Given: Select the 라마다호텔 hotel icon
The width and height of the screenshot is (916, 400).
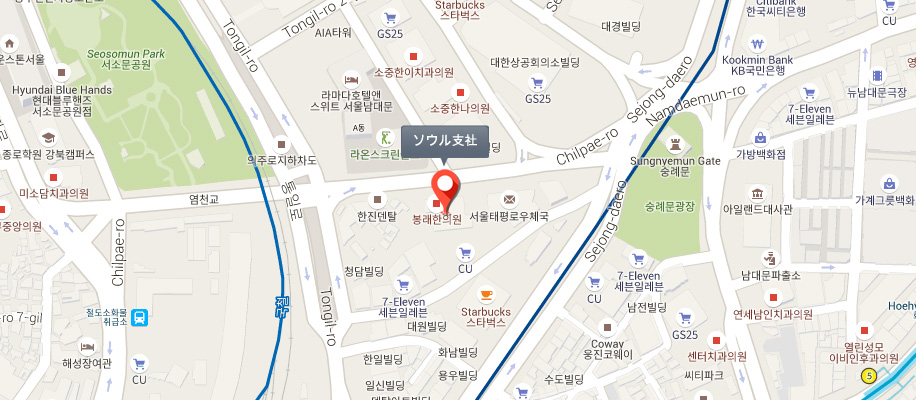Looking at the screenshot, I should pyautogui.click(x=351, y=79).
